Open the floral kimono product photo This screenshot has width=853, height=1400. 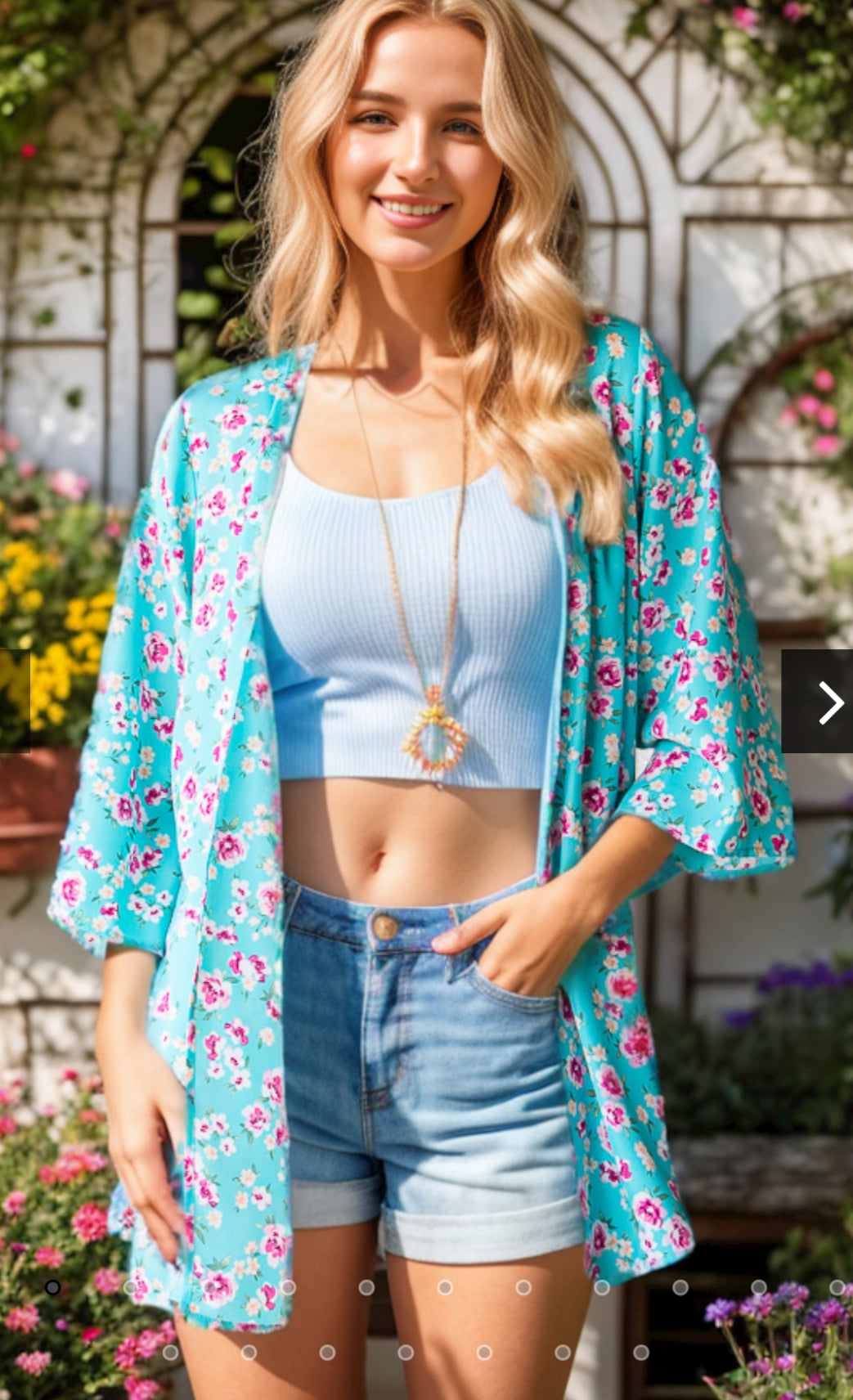tap(426, 700)
